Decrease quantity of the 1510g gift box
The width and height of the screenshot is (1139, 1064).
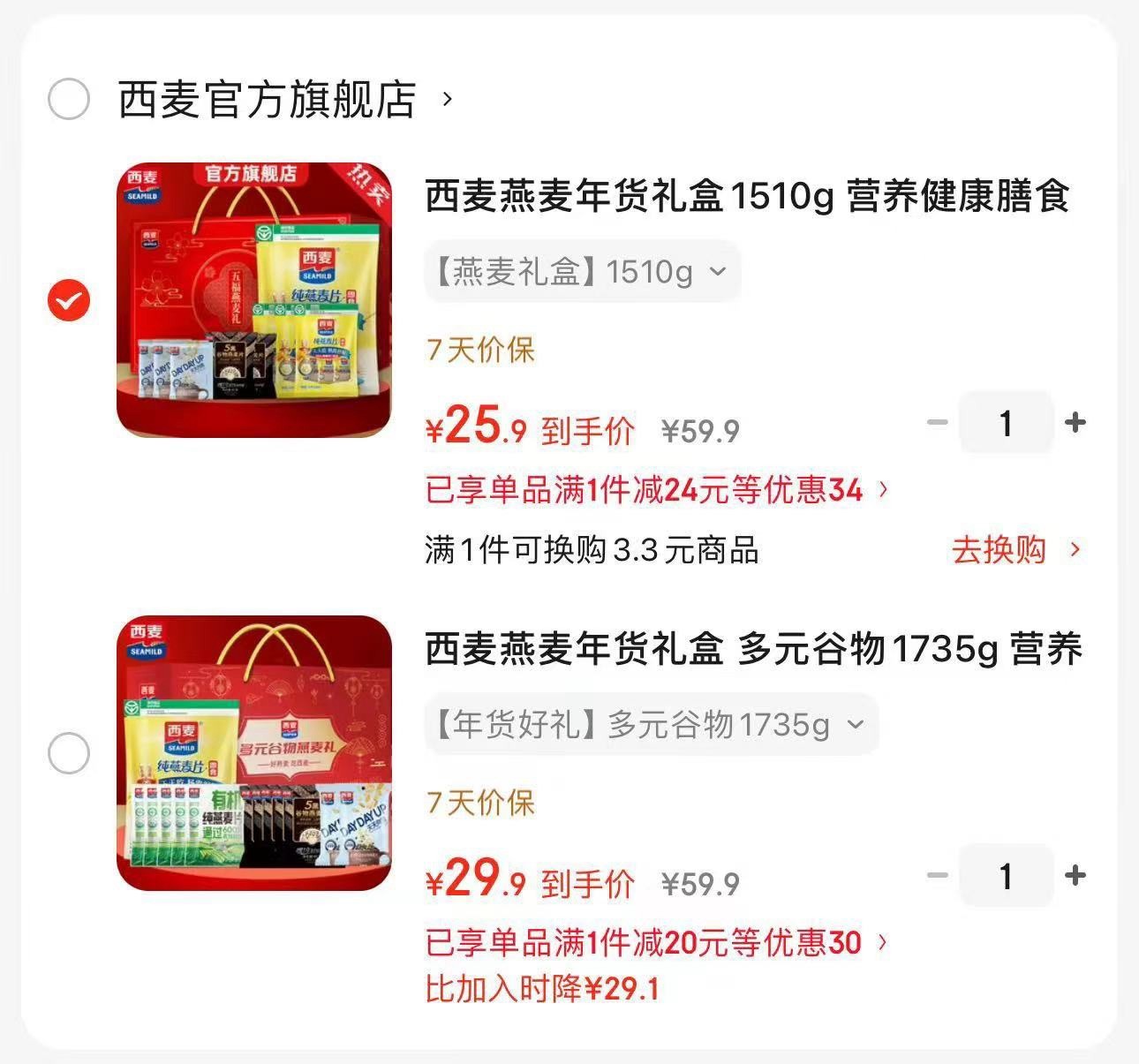coord(937,423)
